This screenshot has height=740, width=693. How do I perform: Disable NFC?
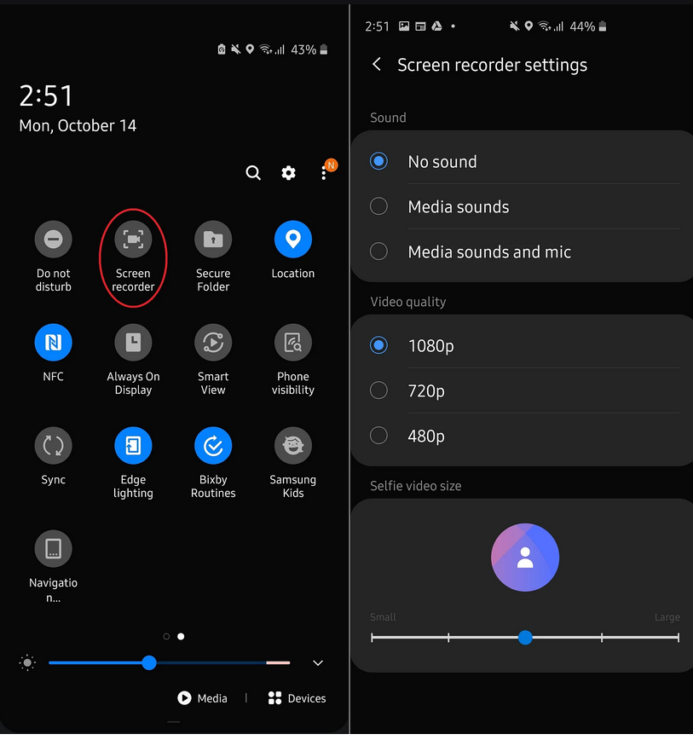click(53, 343)
